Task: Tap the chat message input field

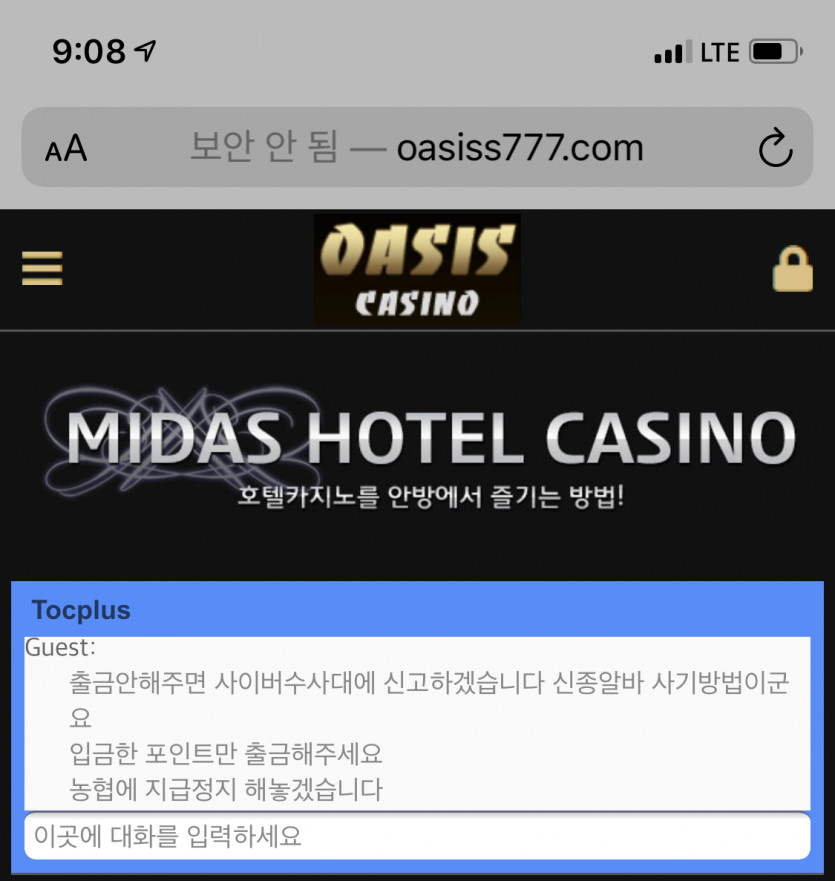Action: click(417, 836)
